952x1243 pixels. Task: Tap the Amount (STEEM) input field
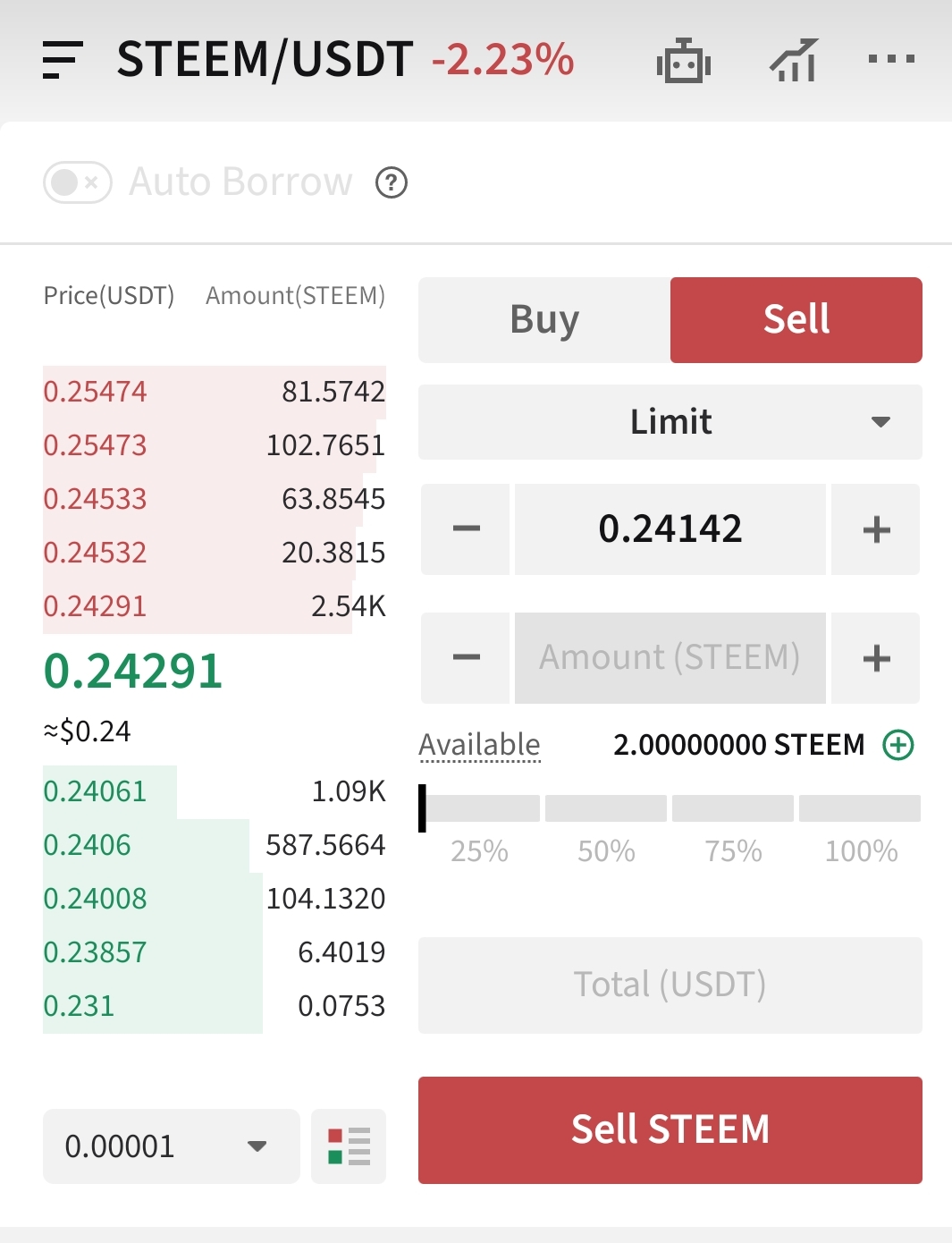670,658
